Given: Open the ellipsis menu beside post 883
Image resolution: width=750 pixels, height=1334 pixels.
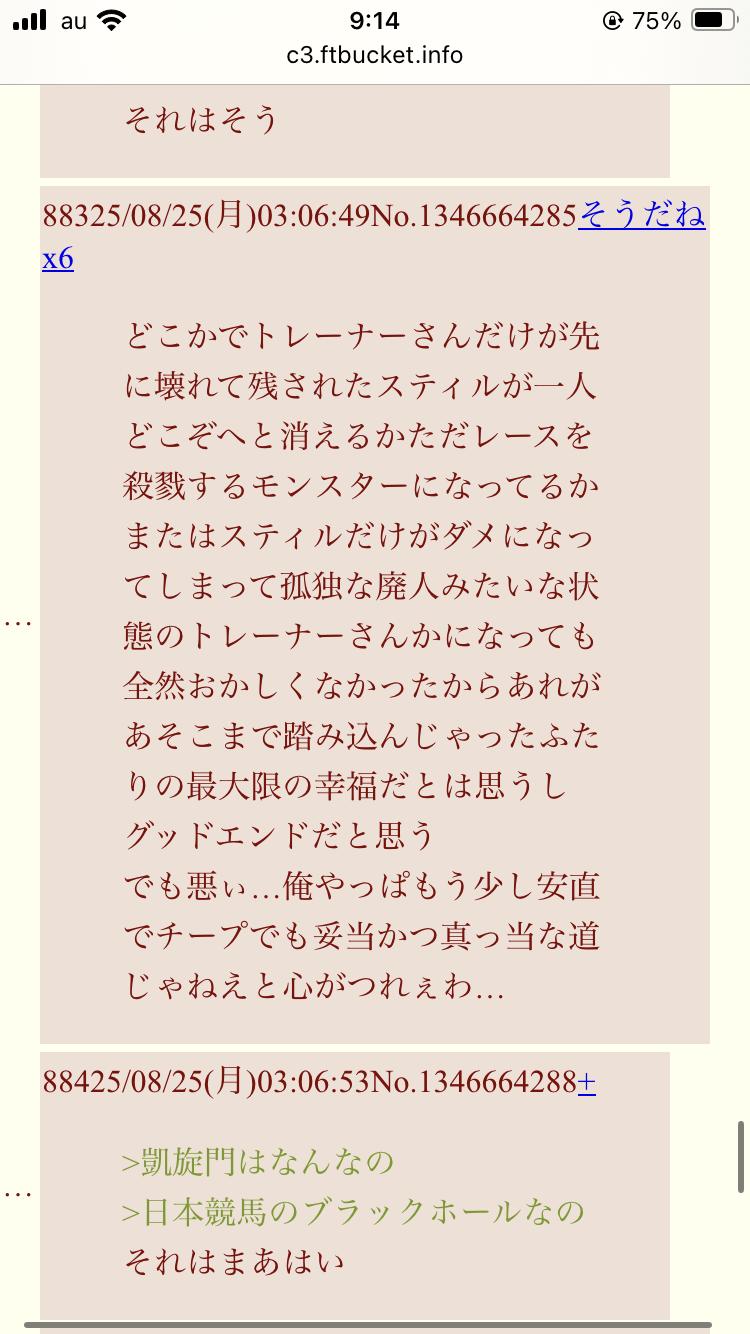Looking at the screenshot, I should pos(17,622).
